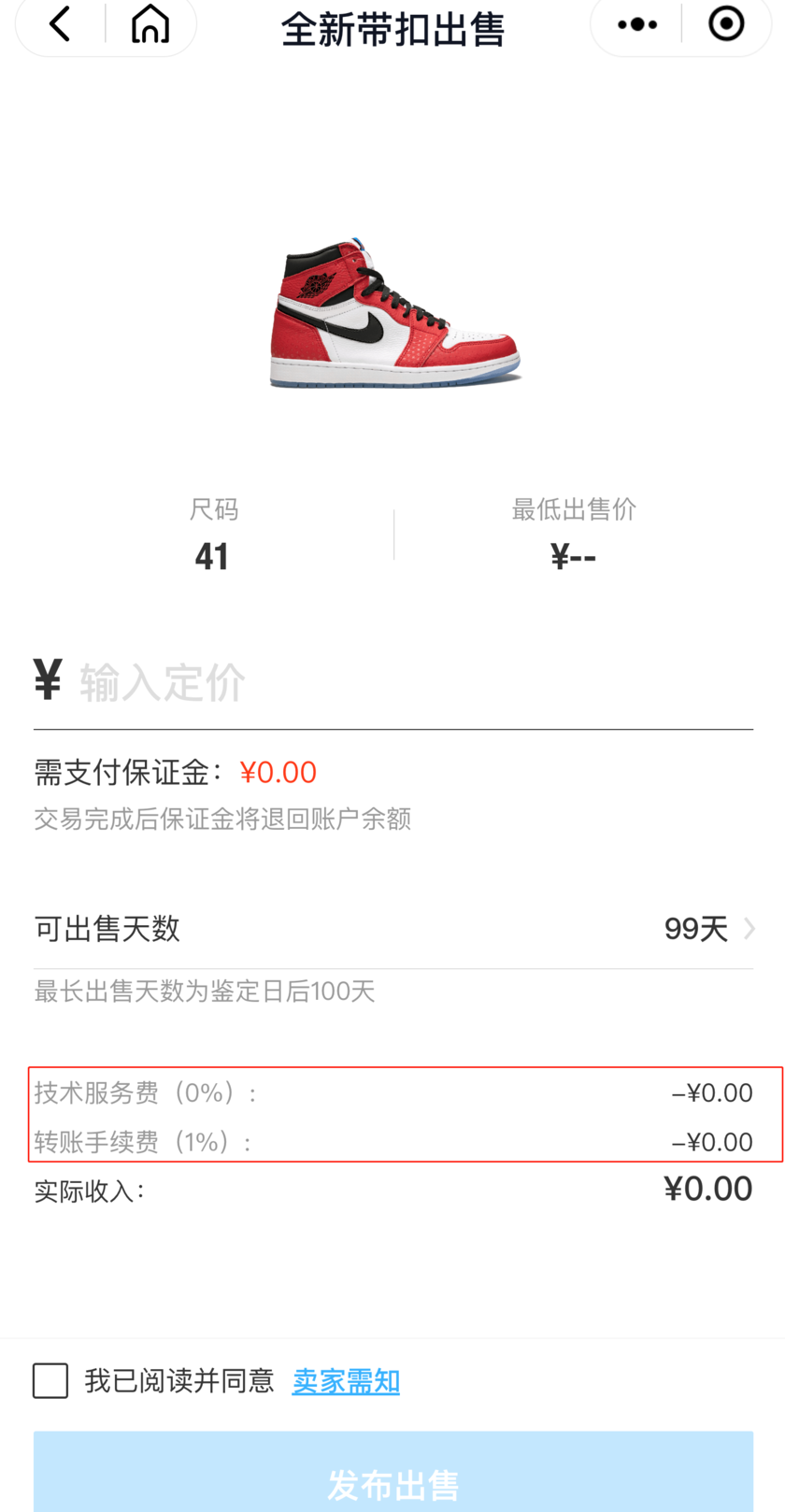Tap the home icon in top bar

[148, 25]
